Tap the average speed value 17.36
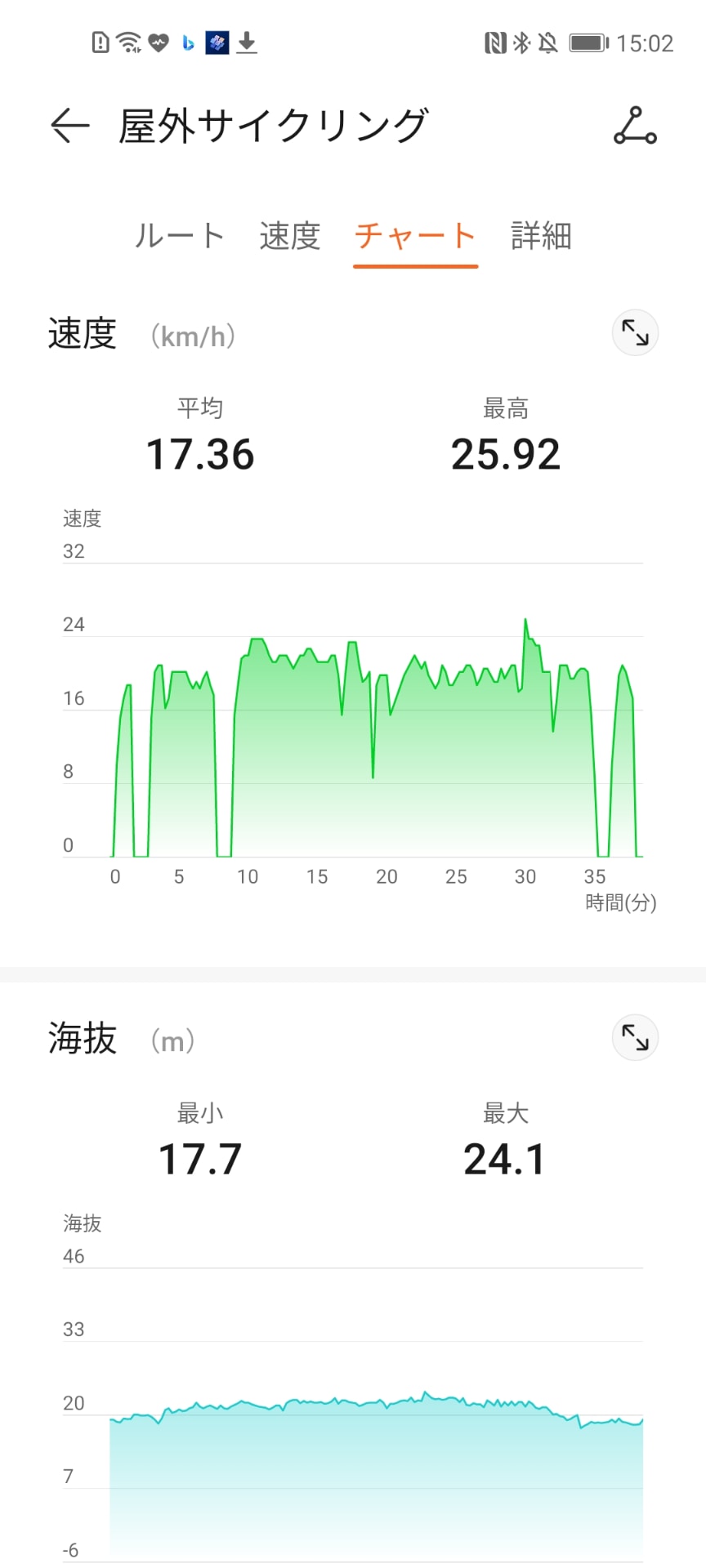 (x=200, y=455)
